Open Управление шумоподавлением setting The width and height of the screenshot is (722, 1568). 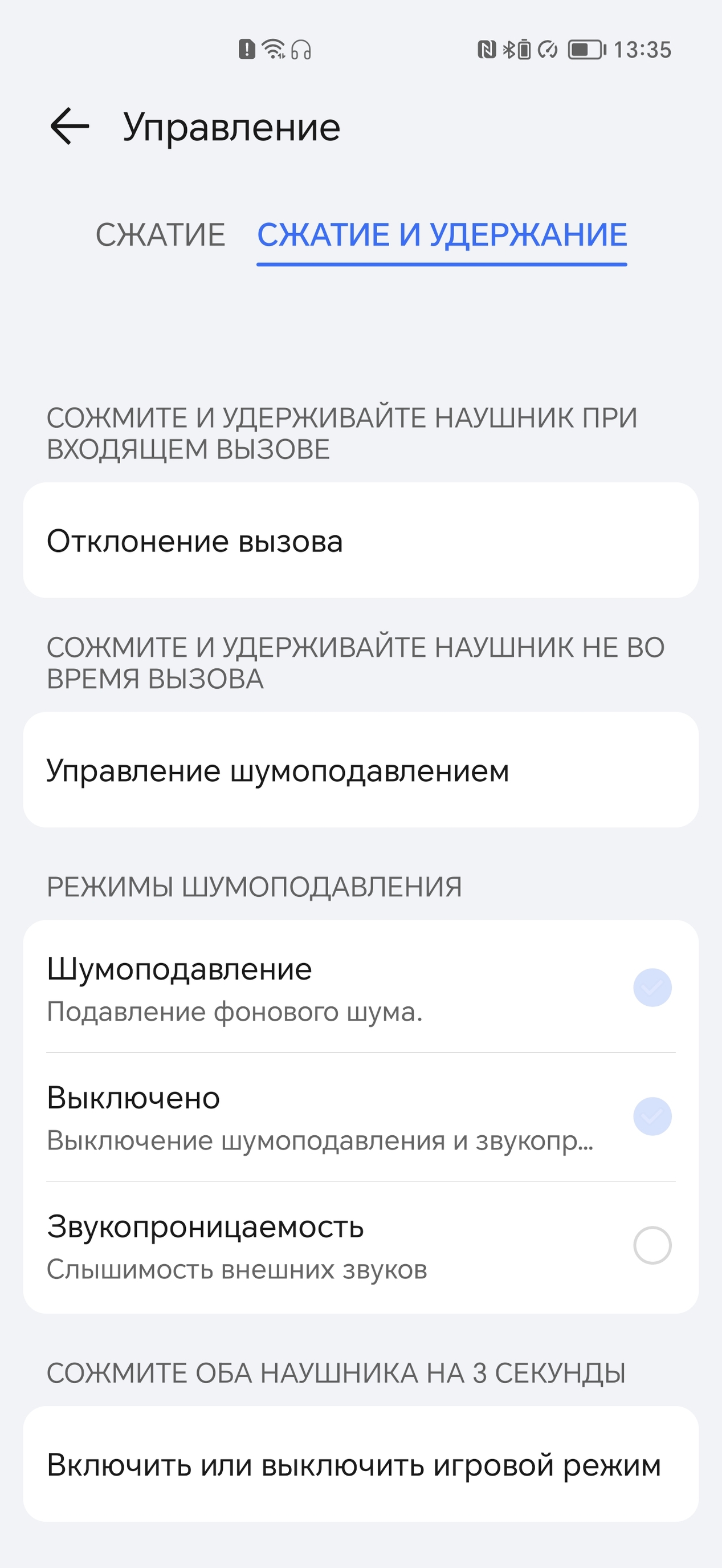(361, 770)
